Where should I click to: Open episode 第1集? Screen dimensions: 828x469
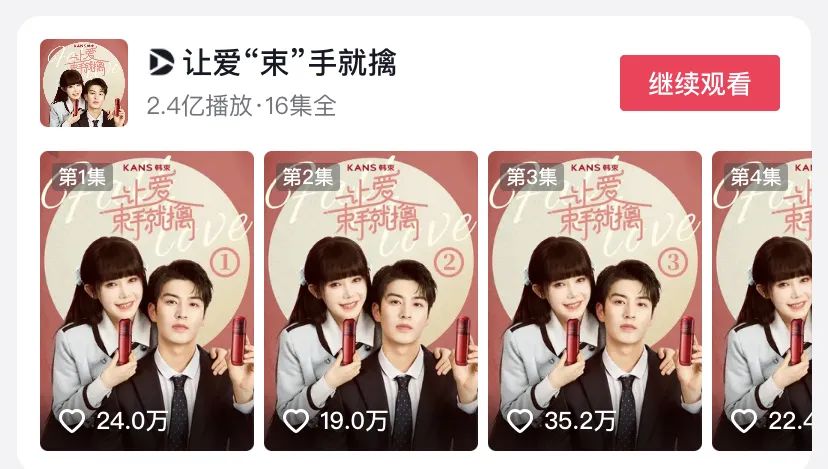(147, 300)
